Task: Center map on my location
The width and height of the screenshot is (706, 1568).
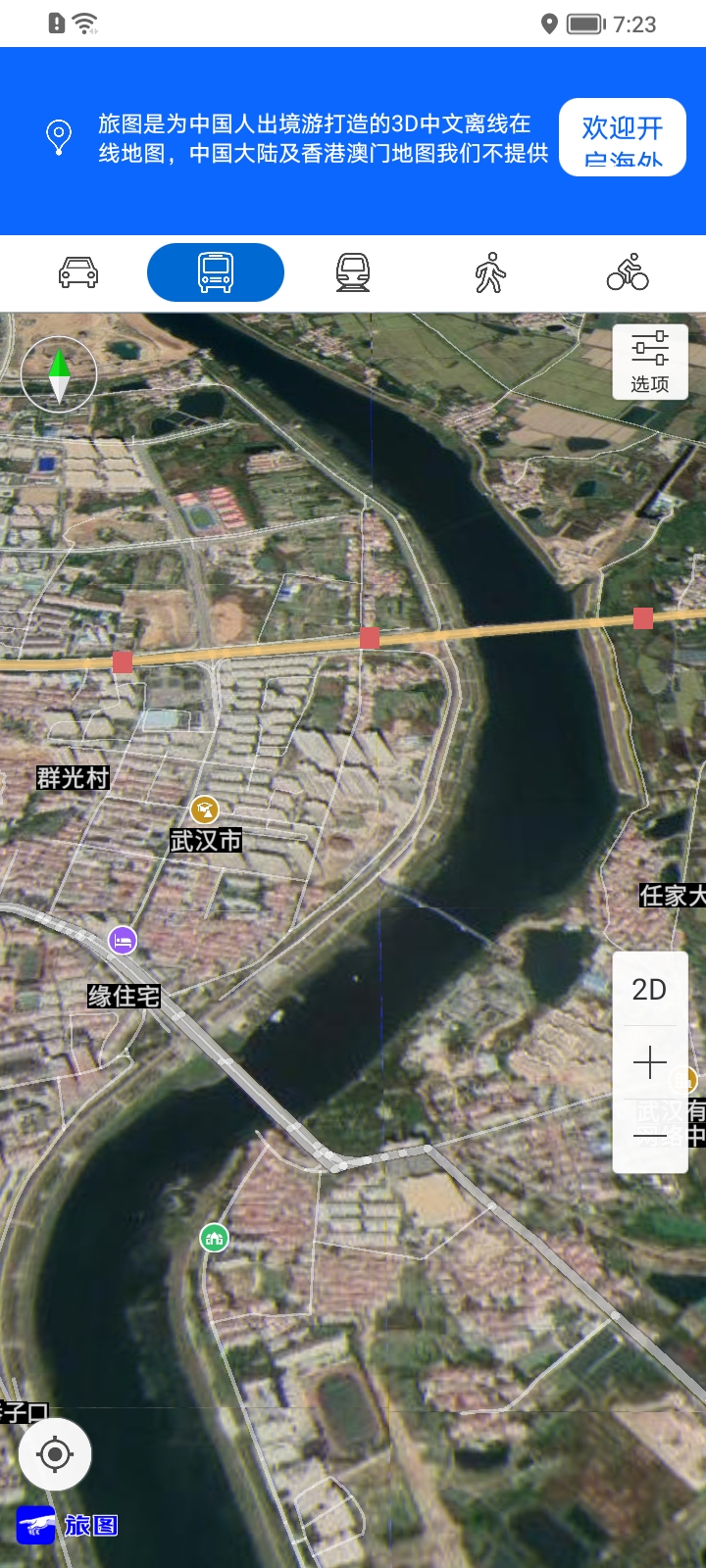Action: 55,1454
